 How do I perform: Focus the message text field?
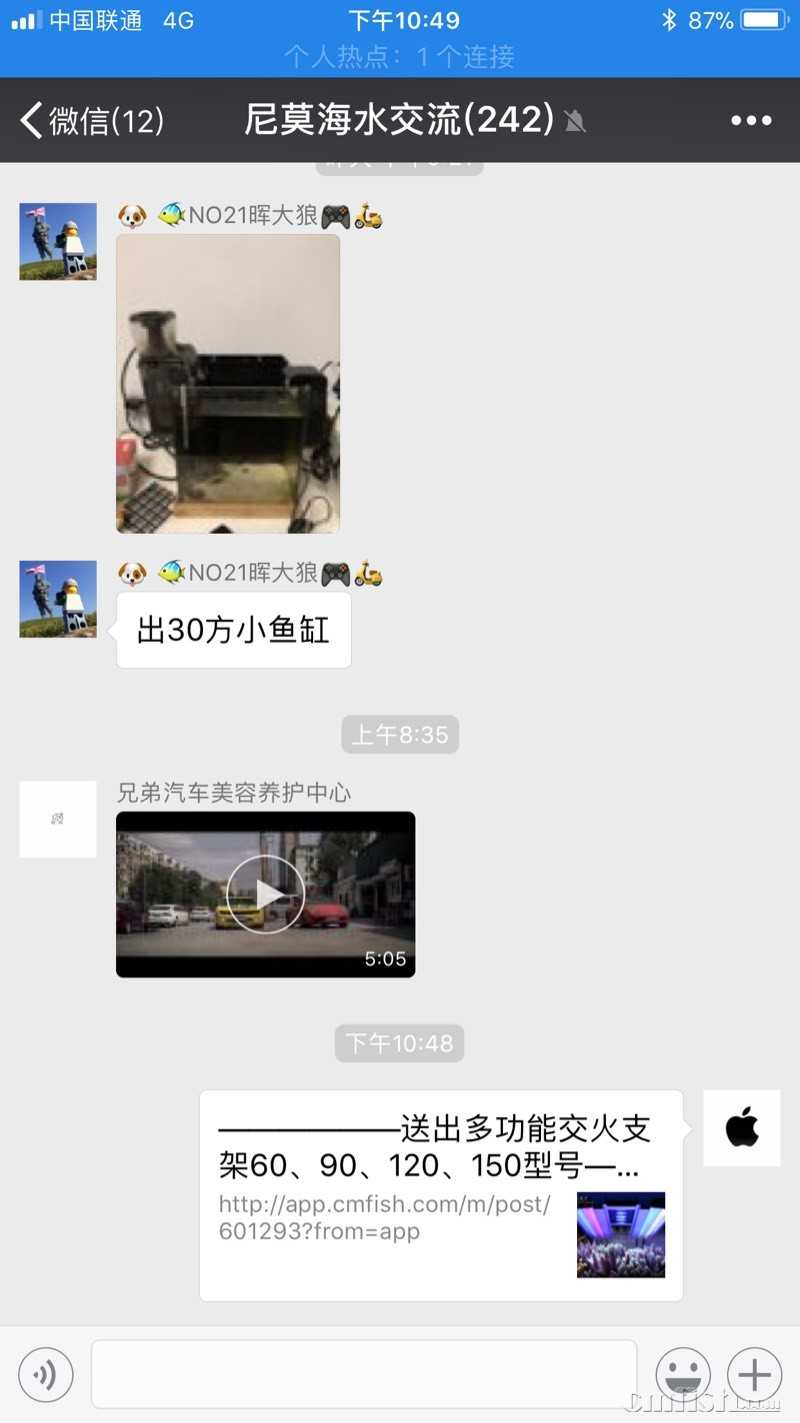[364, 1375]
